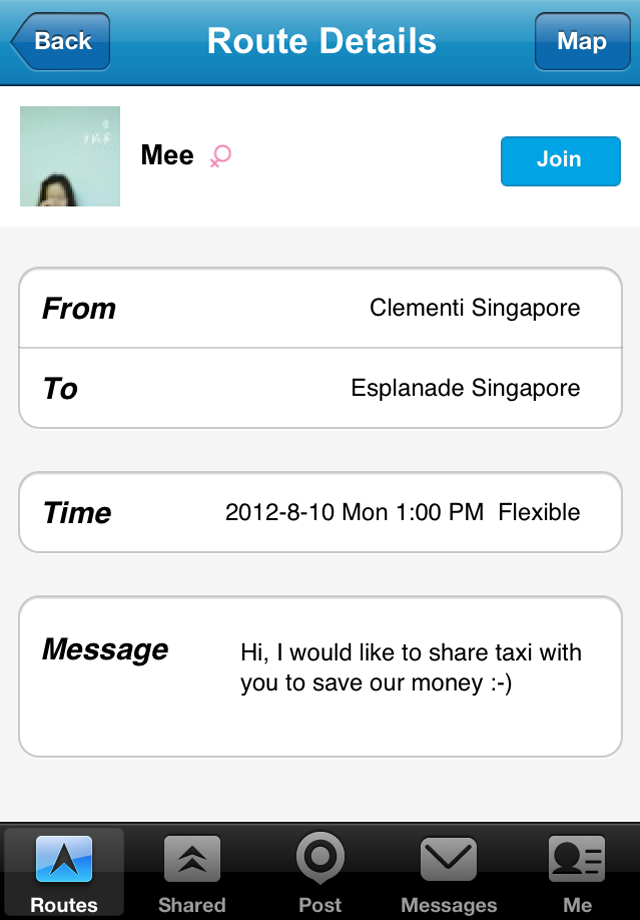Screen dimensions: 640x920
Task: Open the Shared tab
Action: tap(192, 872)
